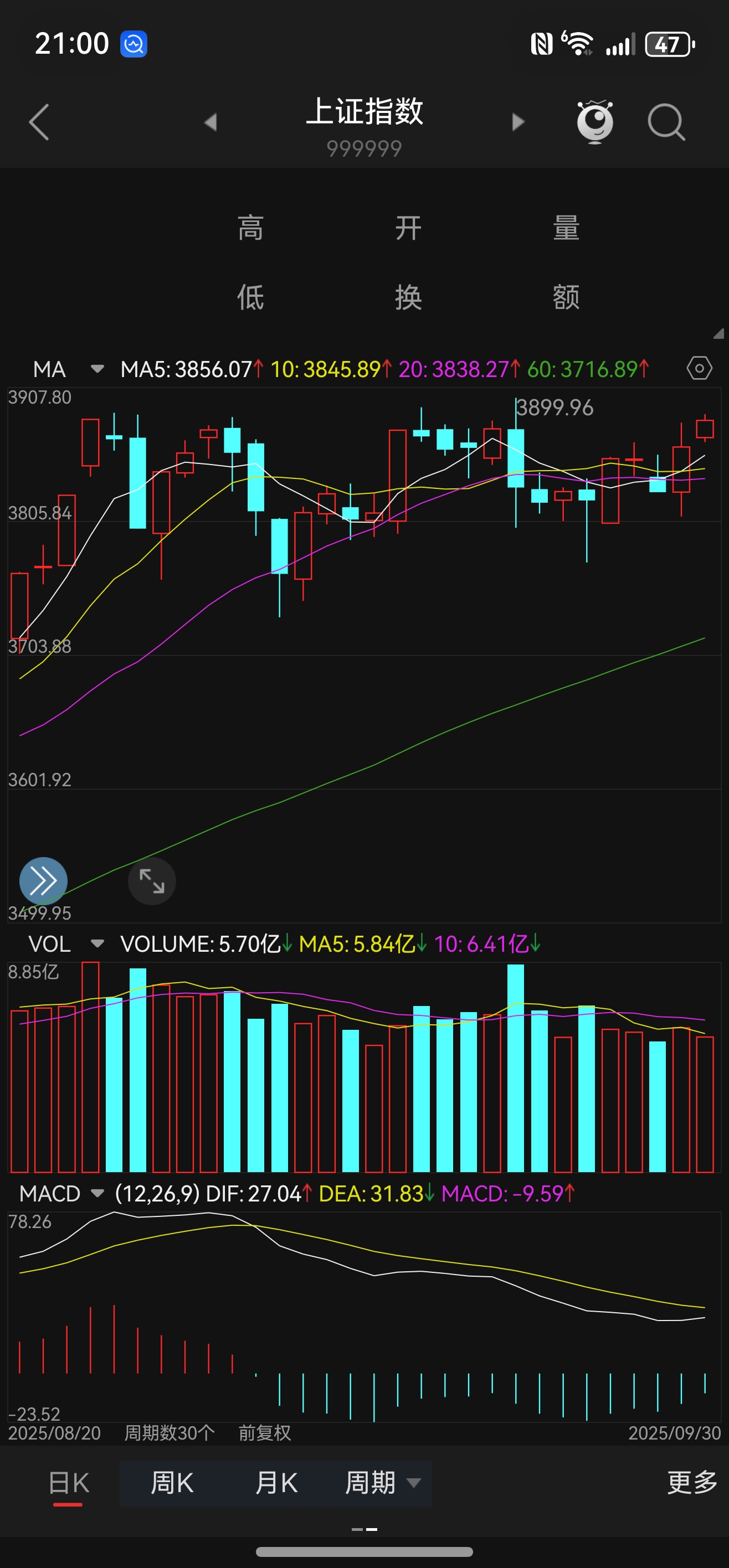Viewport: 729px width, 1568px height.
Task: Go back using the top-left arrow
Action: pos(39,122)
